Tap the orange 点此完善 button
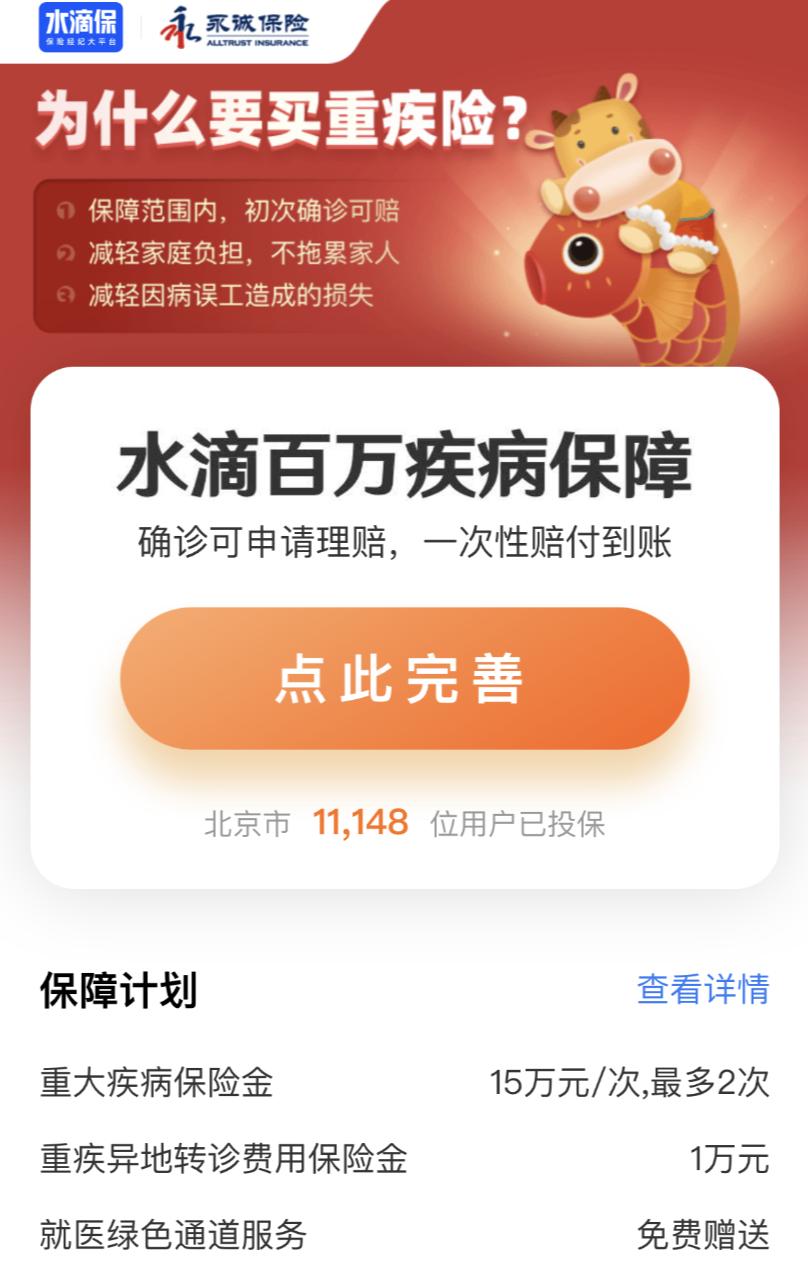Image resolution: width=808 pixels, height=1268 pixels. [x=404, y=678]
